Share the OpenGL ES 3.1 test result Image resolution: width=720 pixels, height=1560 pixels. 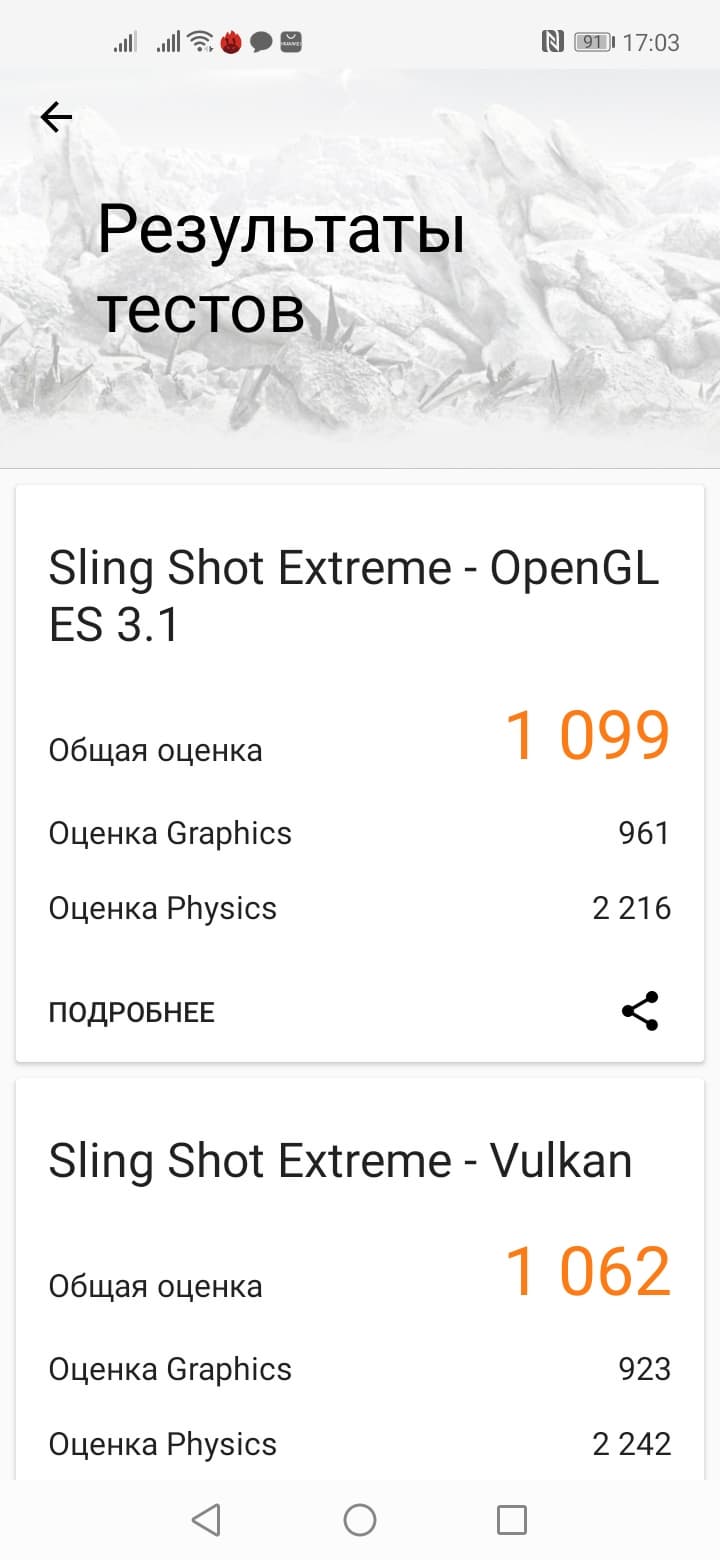pyautogui.click(x=640, y=1011)
